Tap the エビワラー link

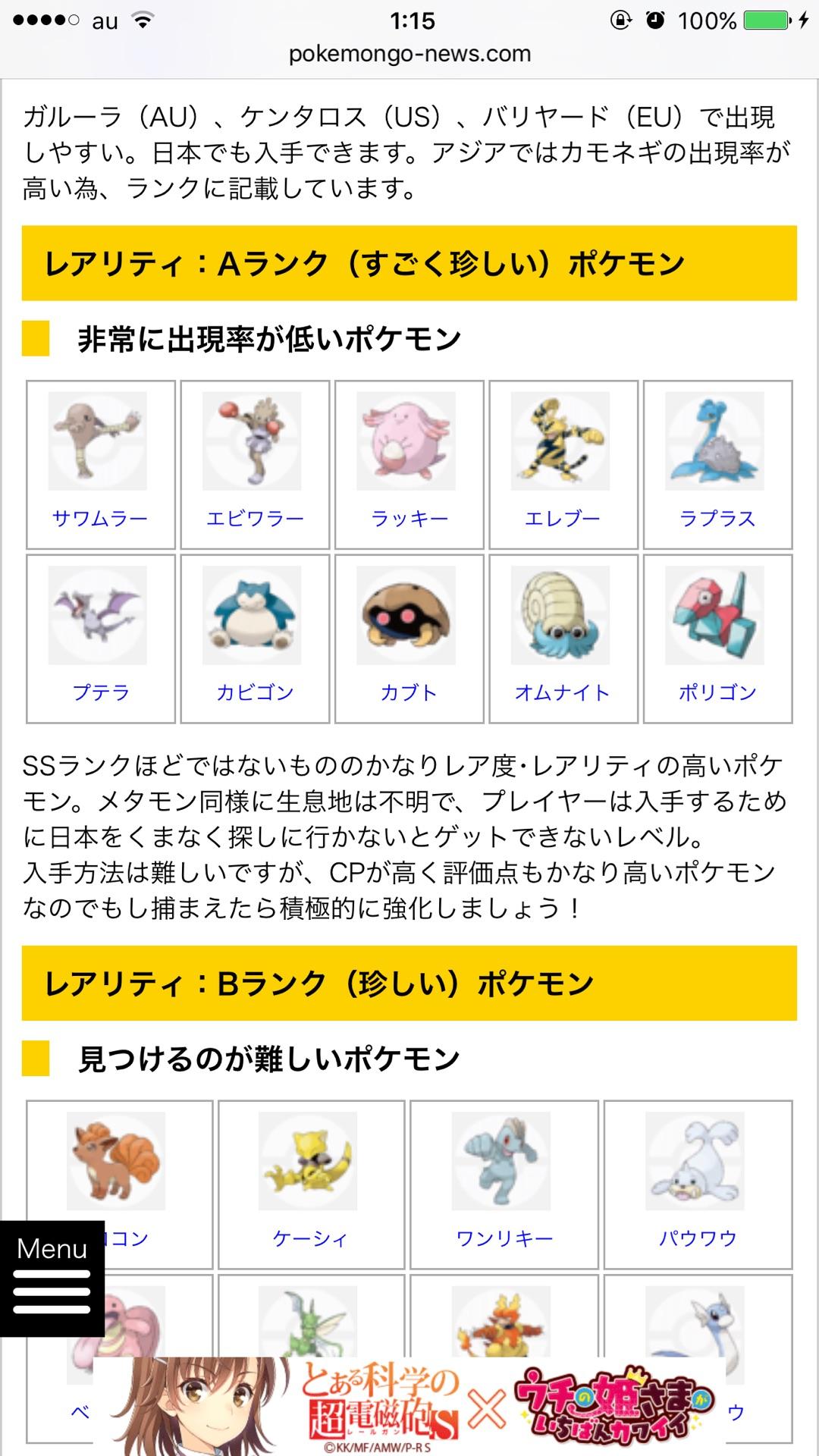pos(255,519)
